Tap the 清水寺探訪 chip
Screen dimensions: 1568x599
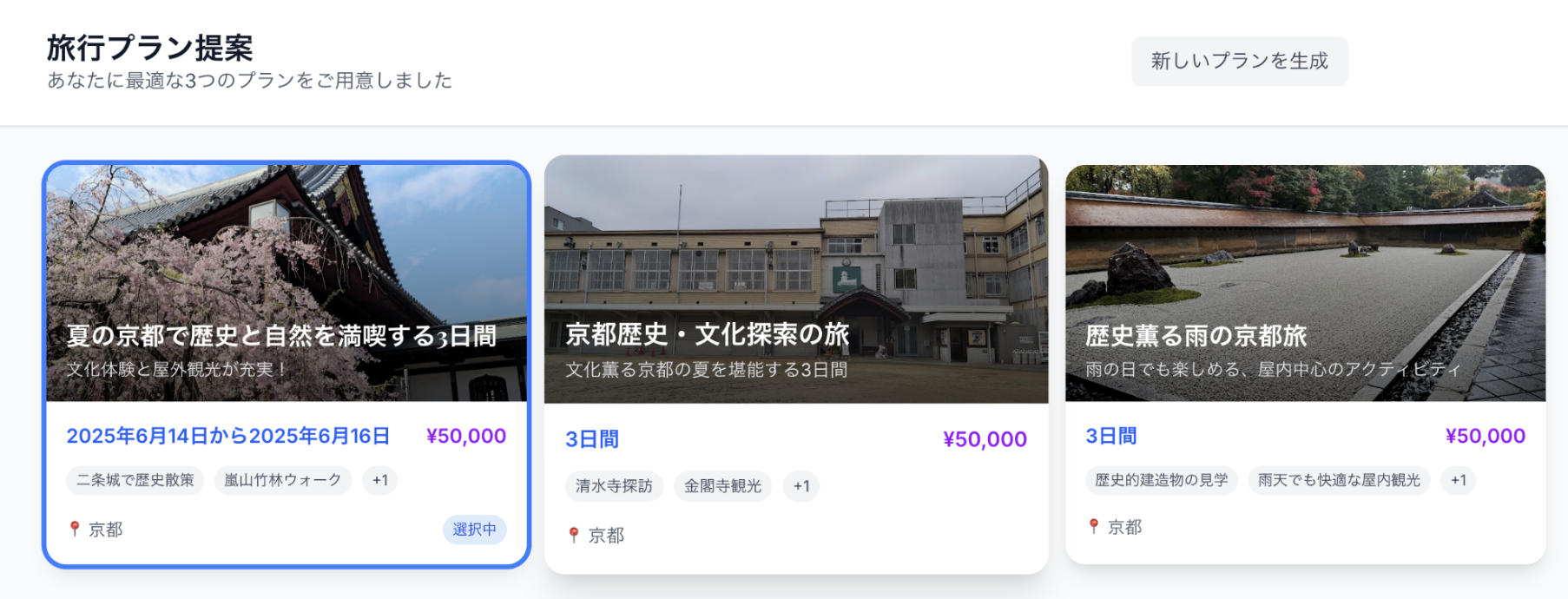tap(614, 486)
